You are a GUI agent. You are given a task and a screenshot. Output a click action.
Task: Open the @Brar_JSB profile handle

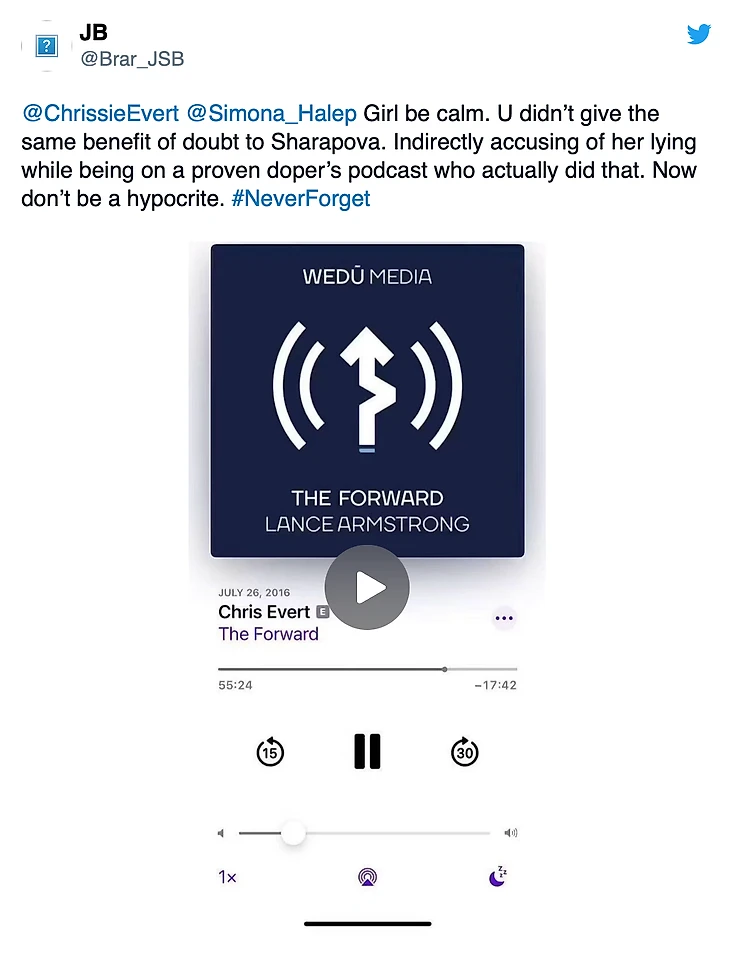click(x=132, y=59)
